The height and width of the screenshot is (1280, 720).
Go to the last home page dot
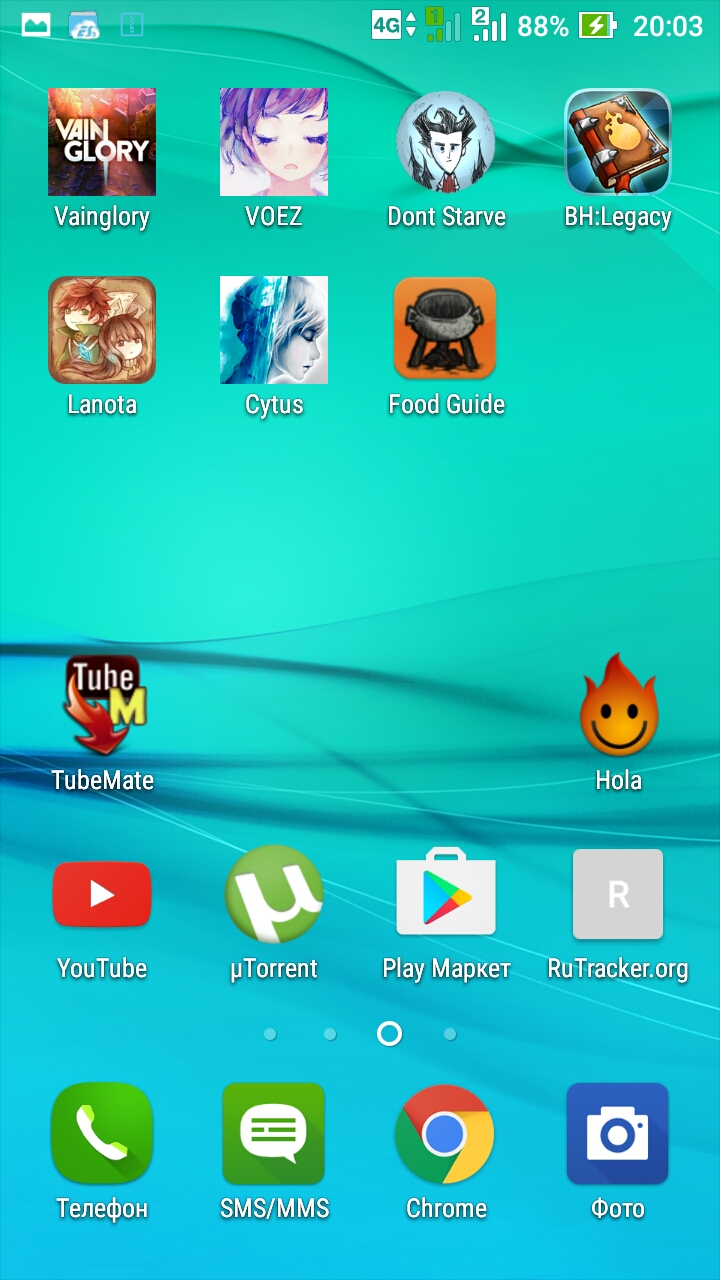(450, 1034)
